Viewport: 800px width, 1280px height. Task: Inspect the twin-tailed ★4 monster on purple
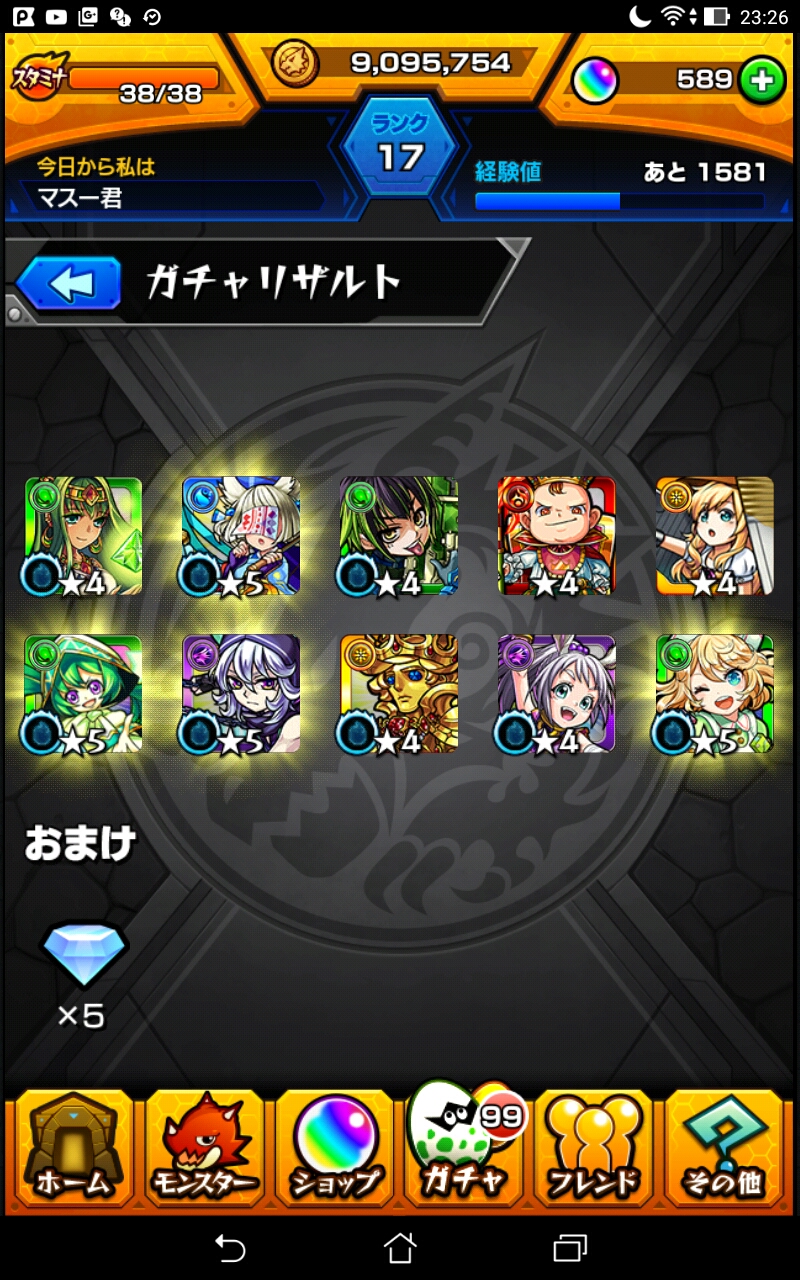click(x=557, y=693)
